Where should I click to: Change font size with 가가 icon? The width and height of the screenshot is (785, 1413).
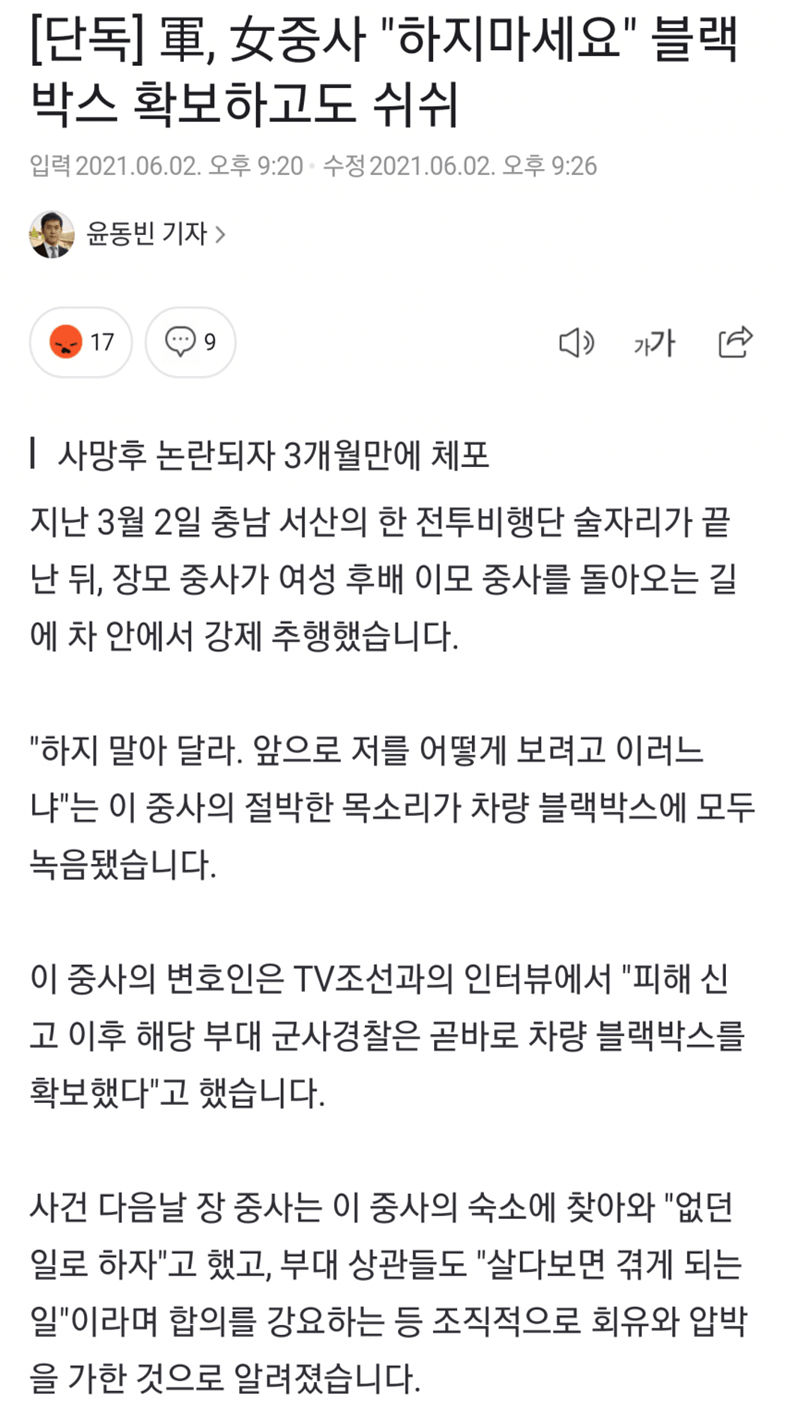pos(655,343)
